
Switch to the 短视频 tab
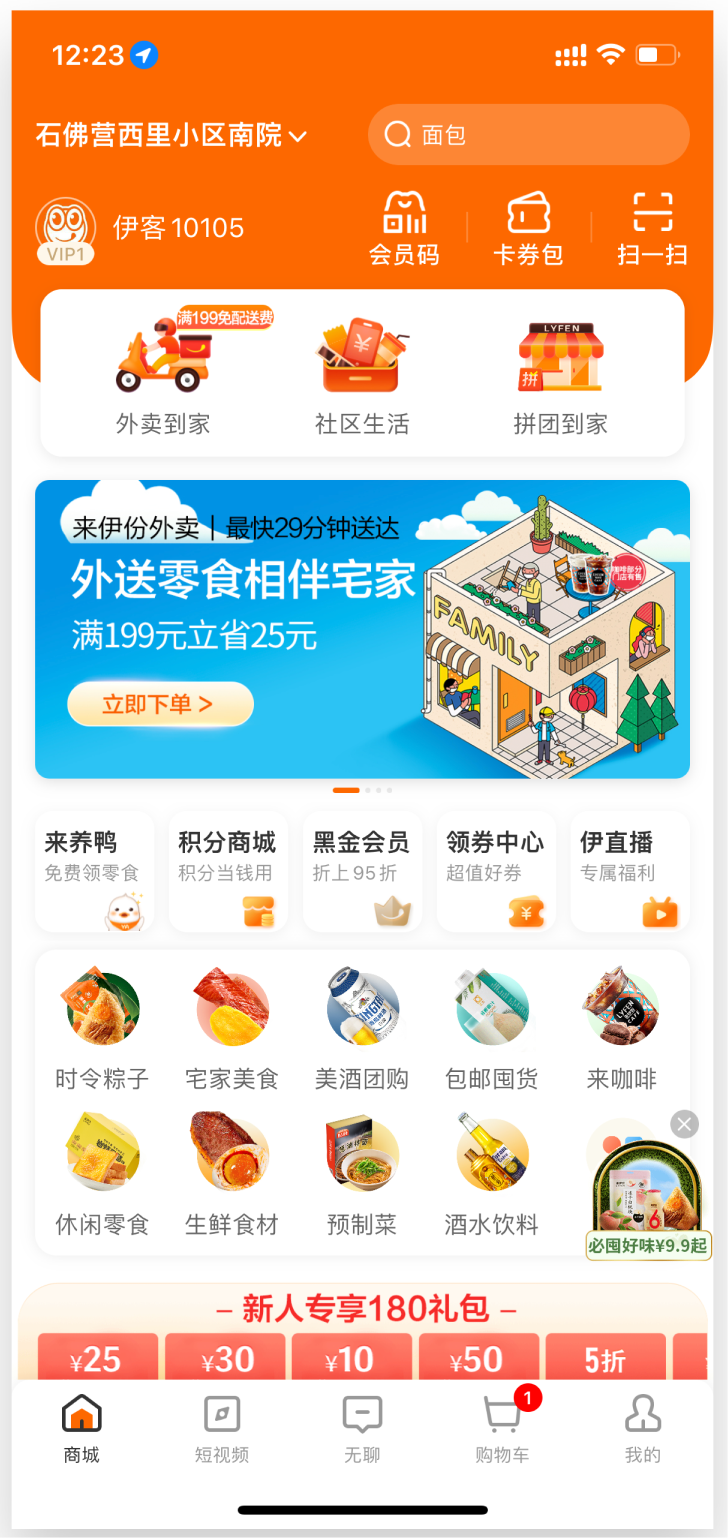(x=222, y=1428)
